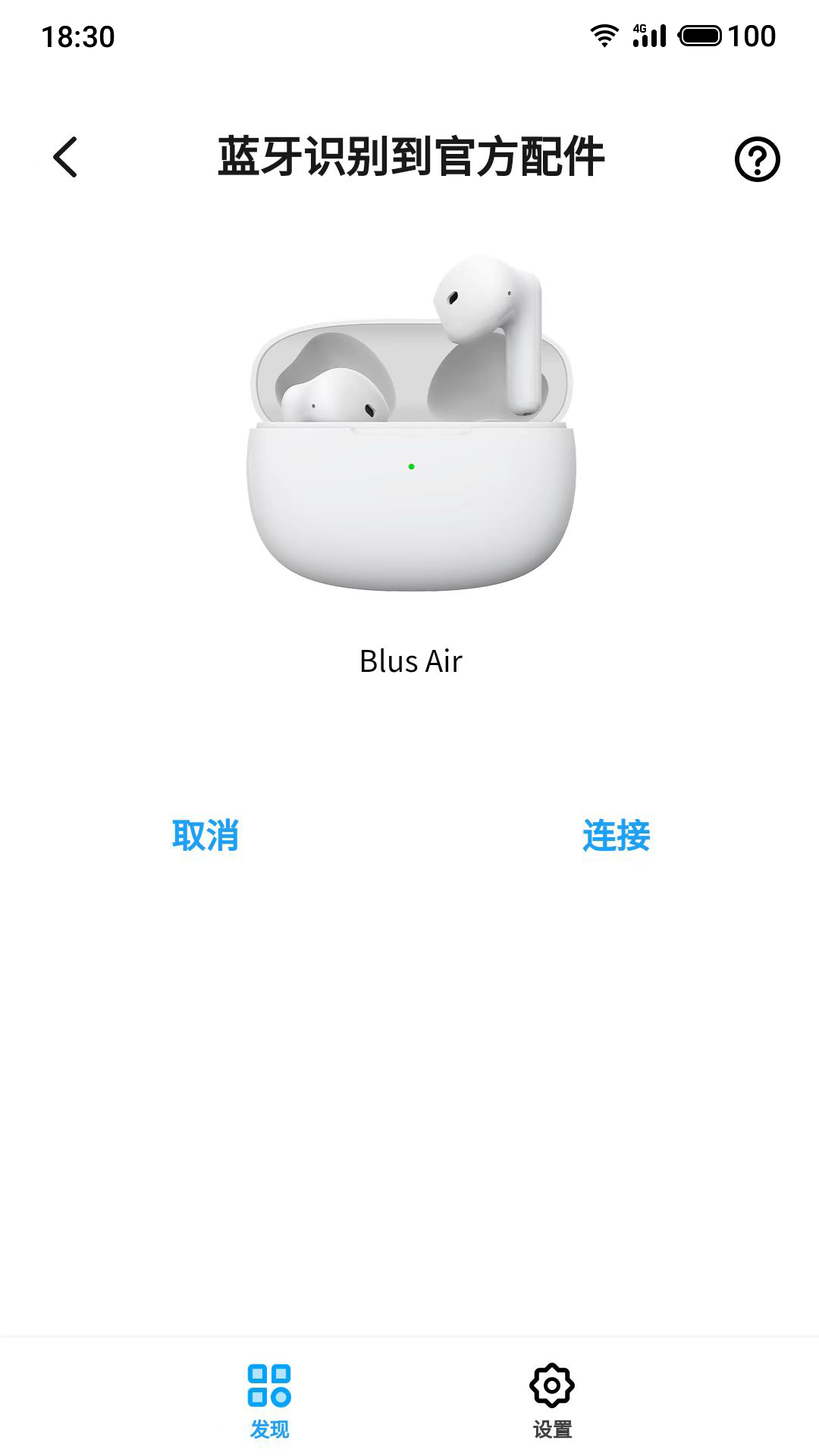Tap the Blus Air name label
This screenshot has width=819, height=1456.
[410, 661]
